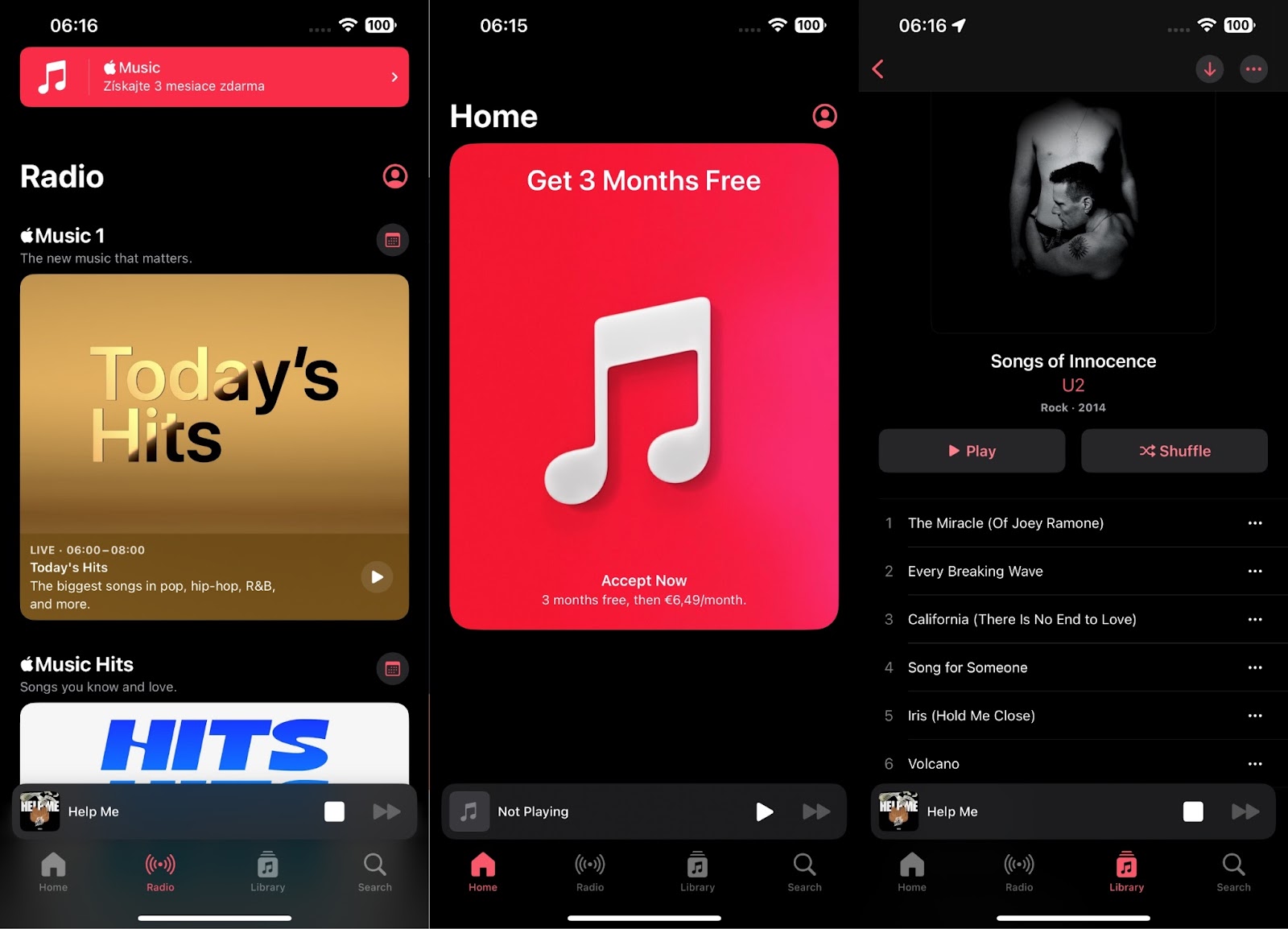Download the Songs of Innocence album
Image resolution: width=1288 pixels, height=929 pixels.
[1209, 69]
